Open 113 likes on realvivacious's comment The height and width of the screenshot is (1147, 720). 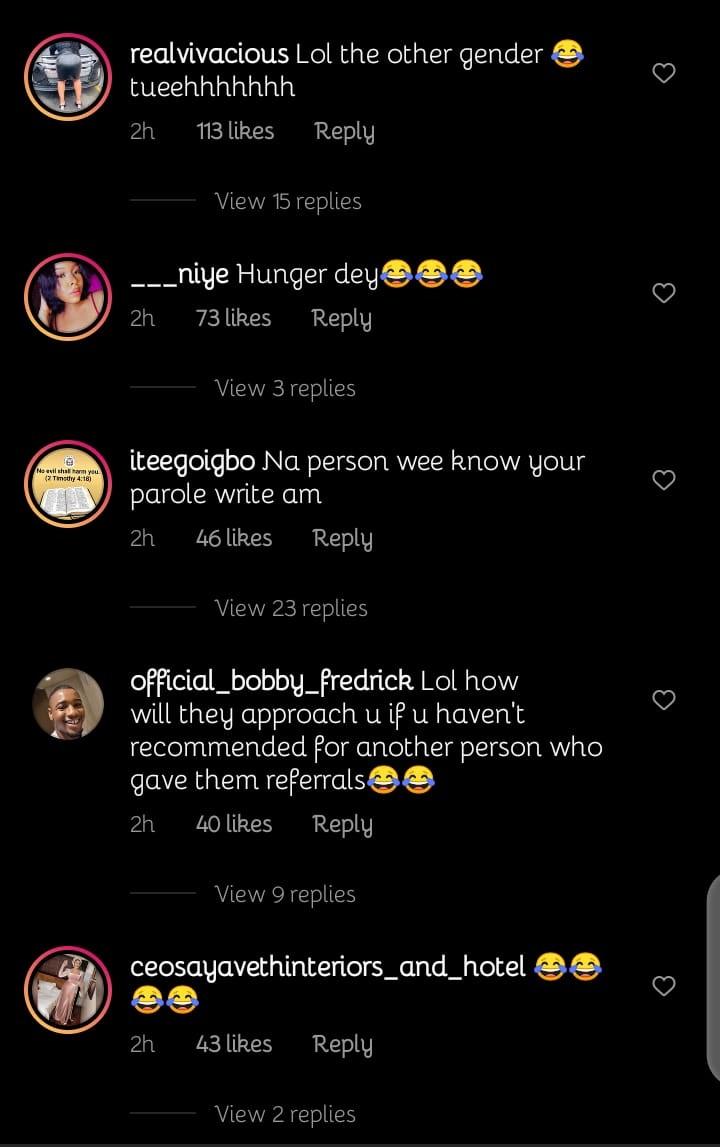pyautogui.click(x=235, y=131)
